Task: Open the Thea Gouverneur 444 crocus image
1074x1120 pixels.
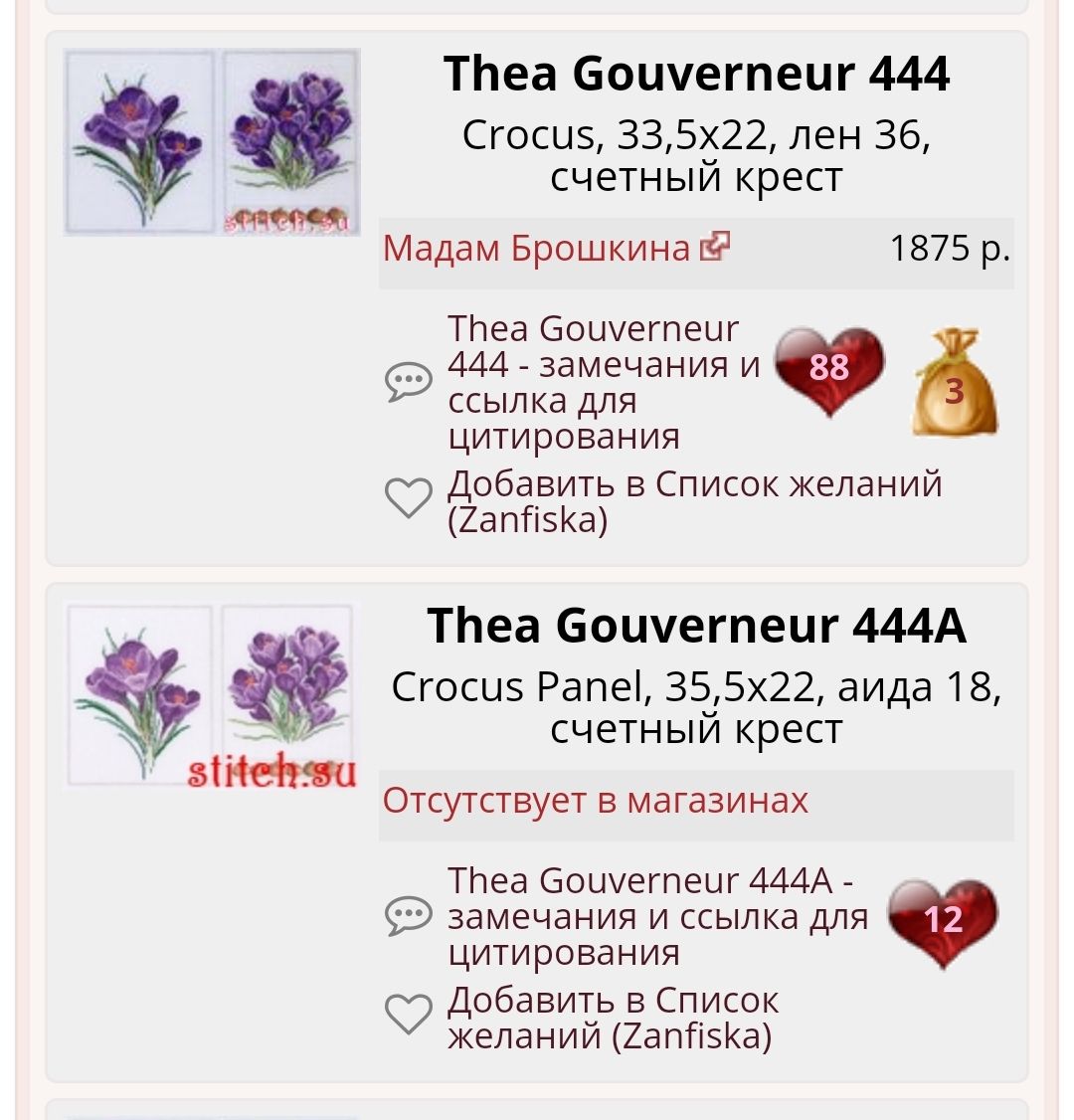Action: coord(213,141)
